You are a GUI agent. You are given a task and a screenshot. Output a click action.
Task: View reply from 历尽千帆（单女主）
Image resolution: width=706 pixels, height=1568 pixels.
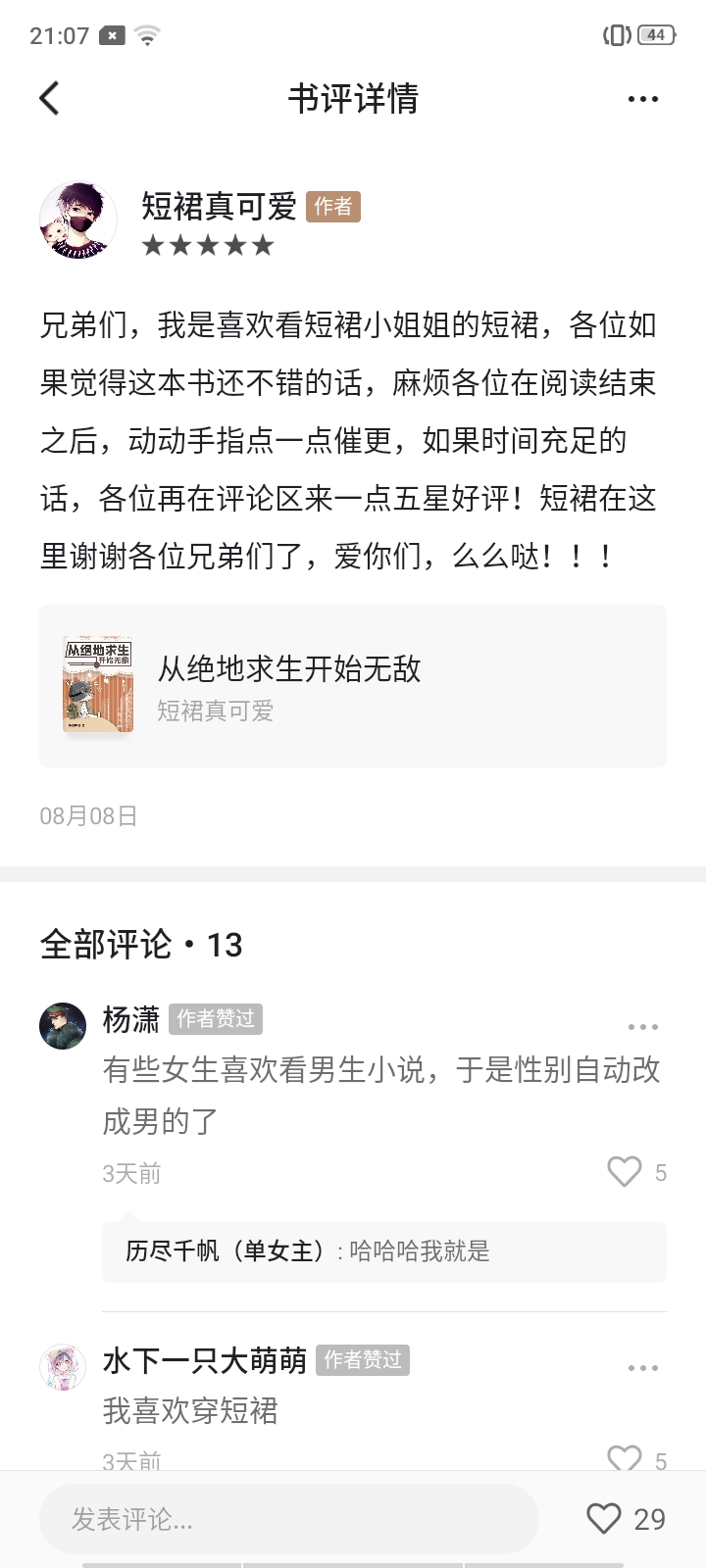(383, 1251)
